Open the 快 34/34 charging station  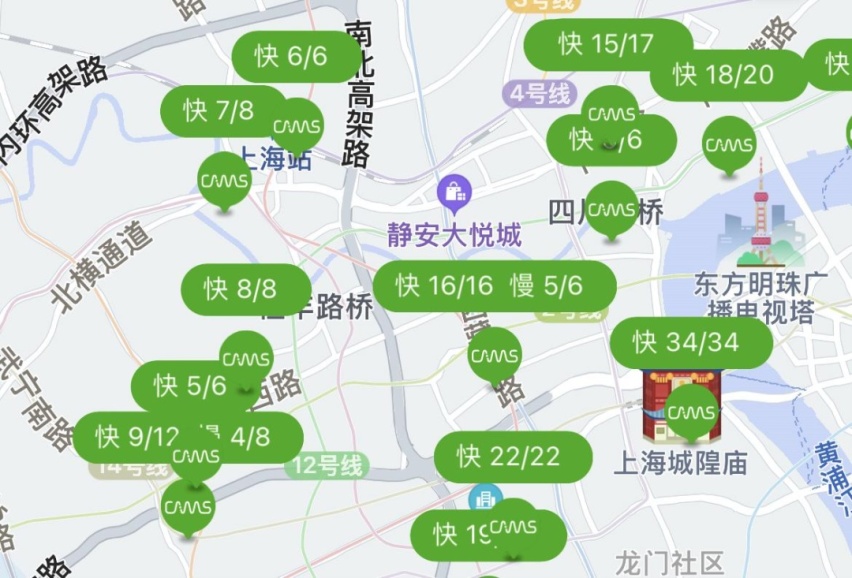(x=686, y=343)
